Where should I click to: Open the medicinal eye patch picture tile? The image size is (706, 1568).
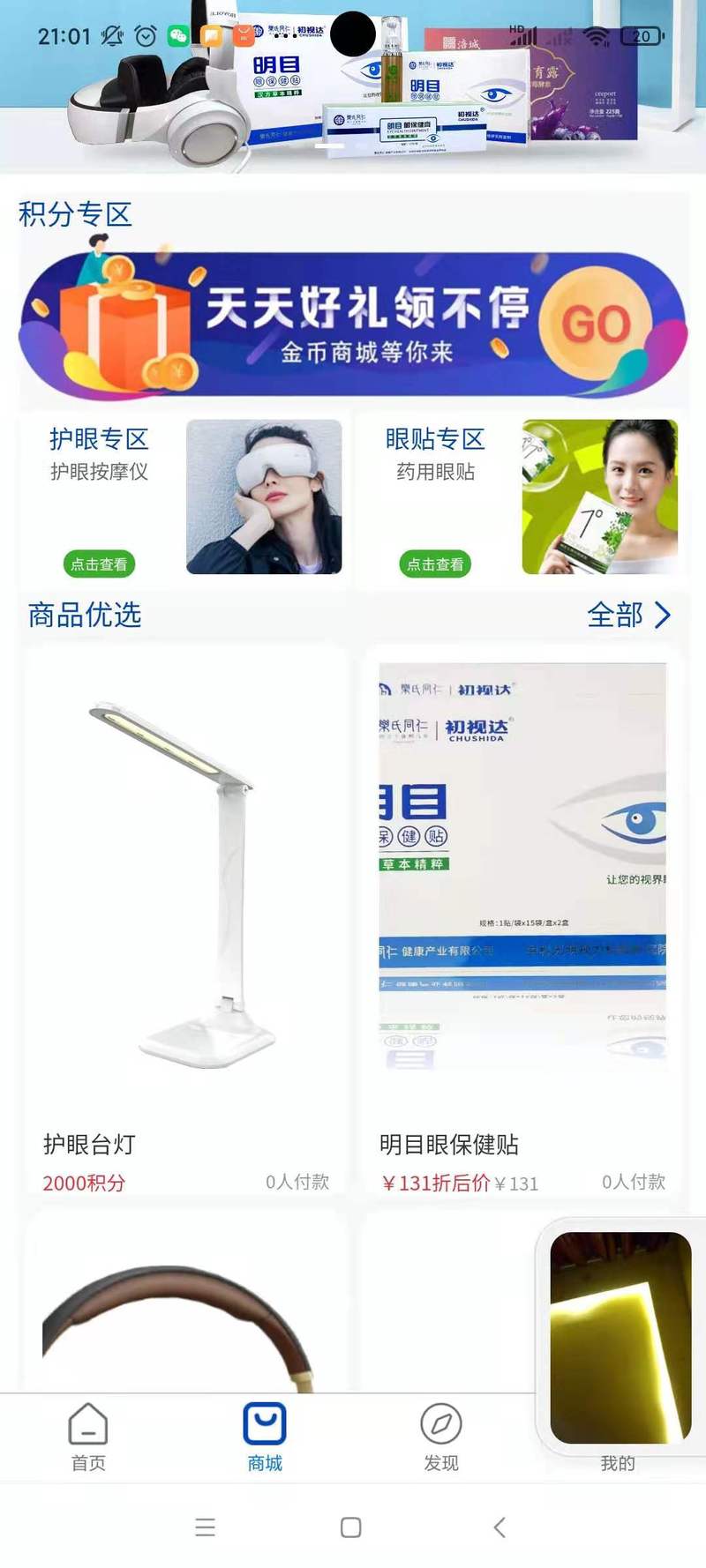point(599,497)
